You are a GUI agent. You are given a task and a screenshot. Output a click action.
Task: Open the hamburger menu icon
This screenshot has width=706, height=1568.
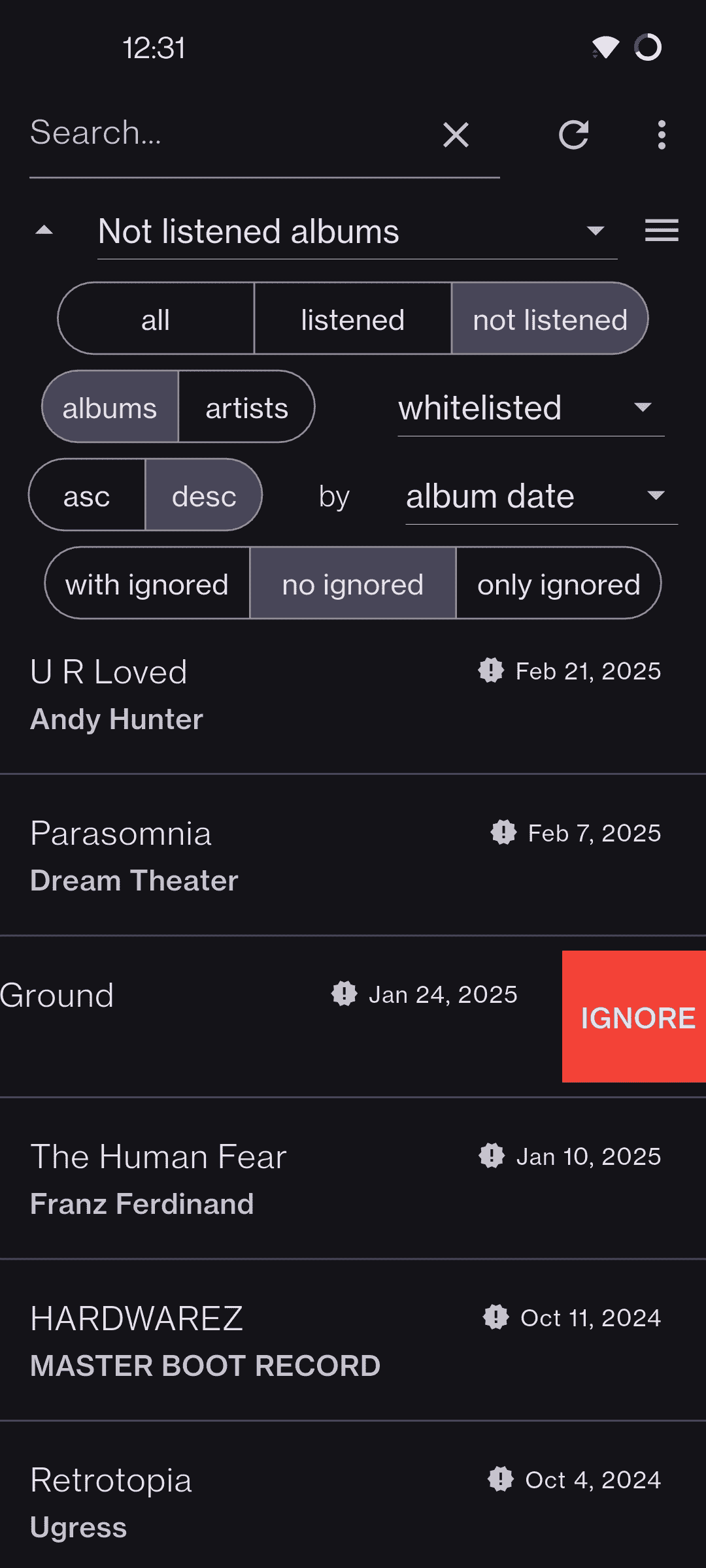(x=662, y=231)
